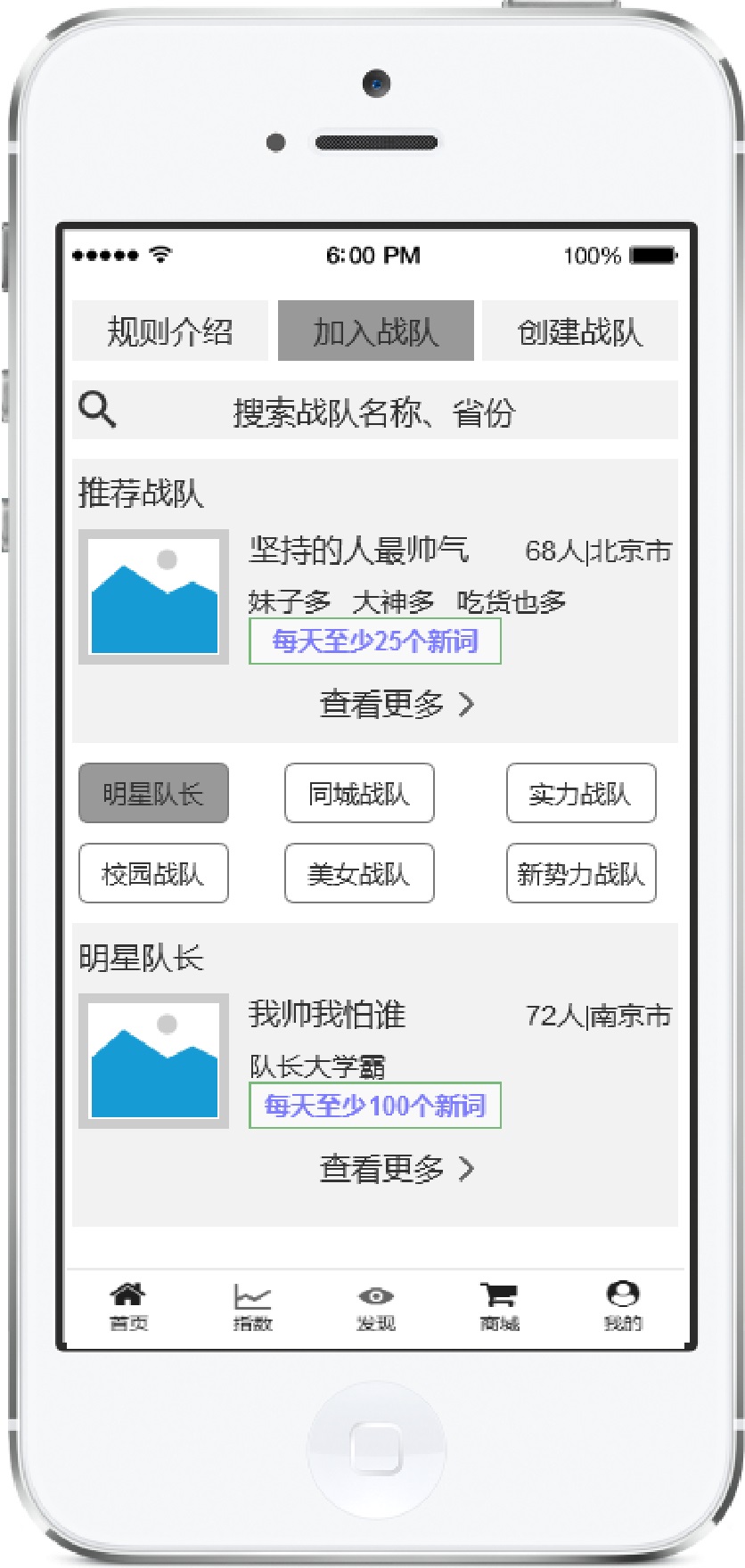
Task: Switch to the 规则介绍 tab
Action: click(x=169, y=331)
